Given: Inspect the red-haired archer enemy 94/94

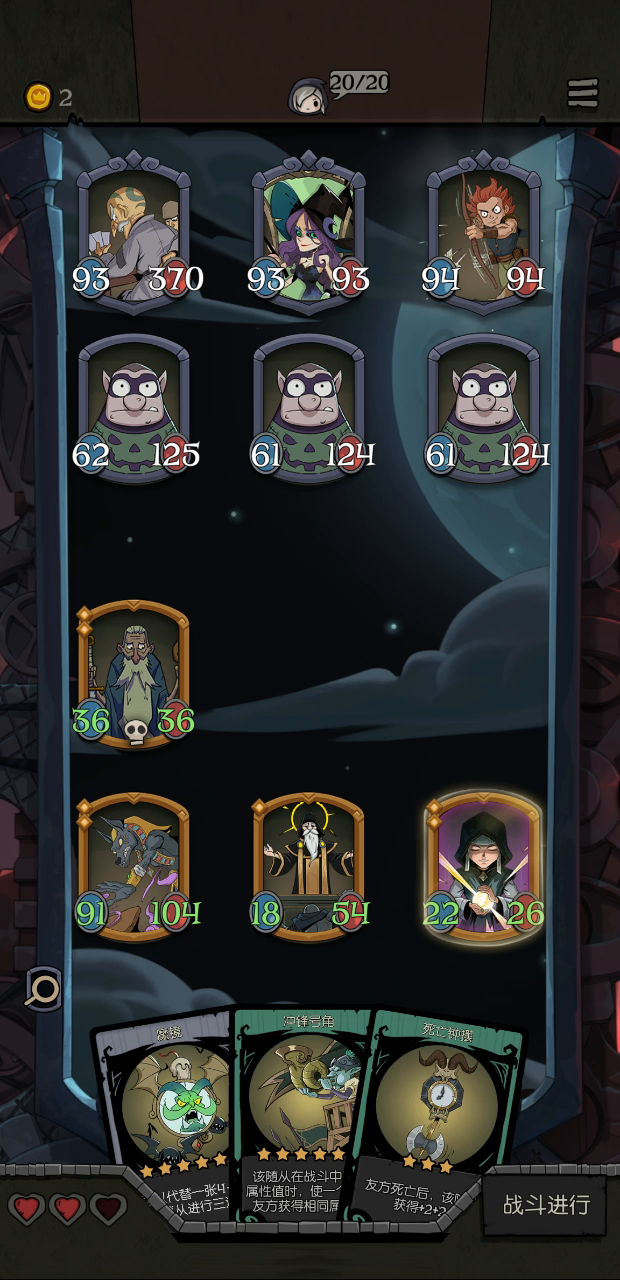Looking at the screenshot, I should click(x=484, y=232).
